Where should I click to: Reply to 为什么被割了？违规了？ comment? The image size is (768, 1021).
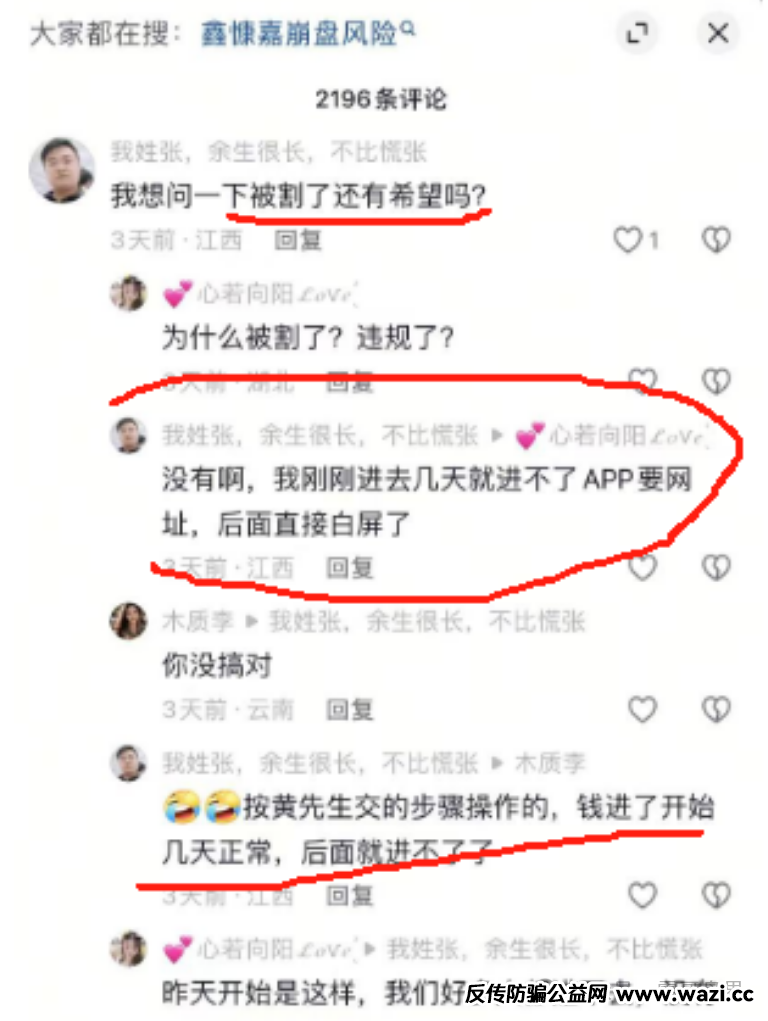350,381
